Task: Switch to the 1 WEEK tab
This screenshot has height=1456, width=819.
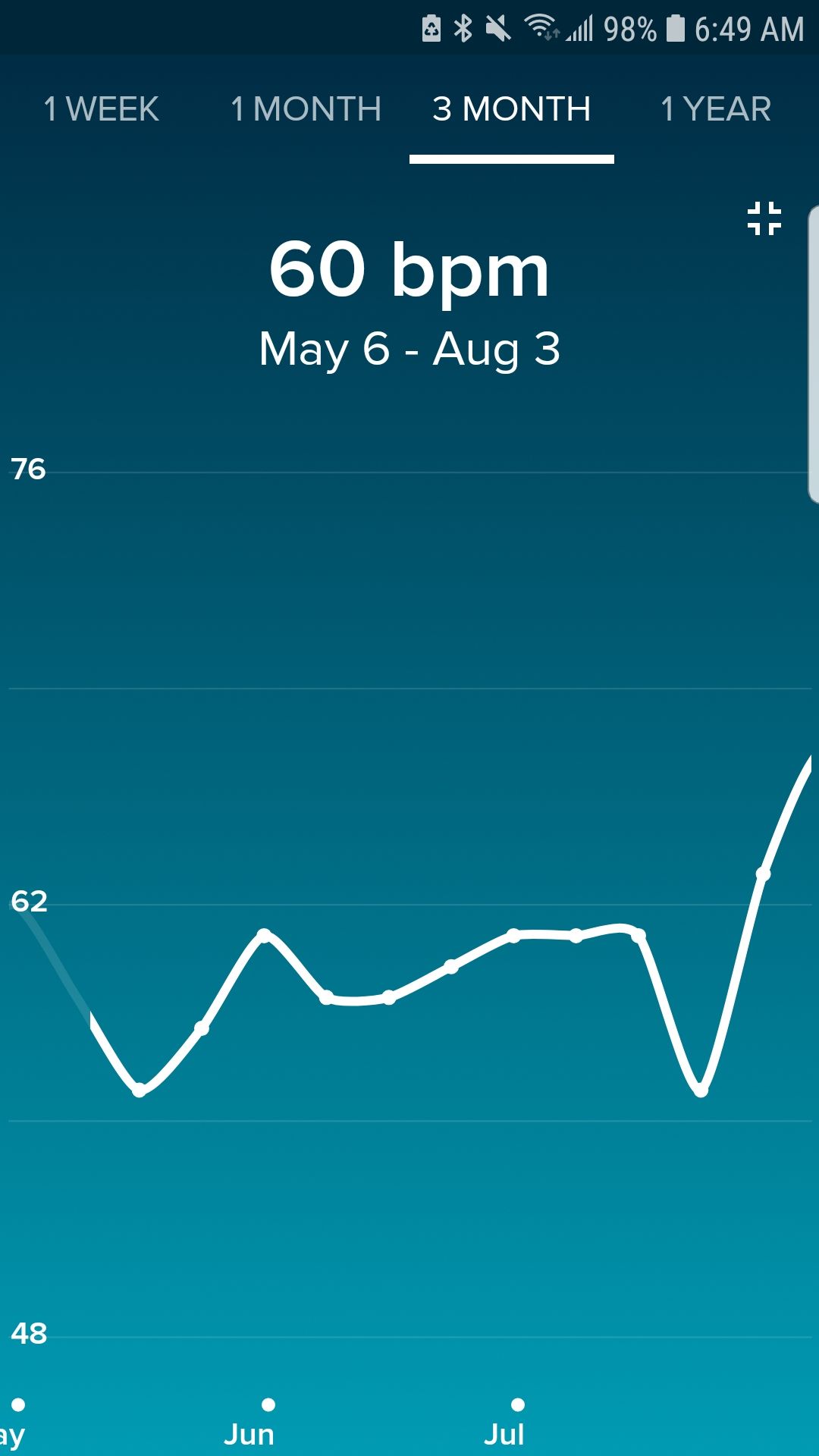Action: click(102, 109)
